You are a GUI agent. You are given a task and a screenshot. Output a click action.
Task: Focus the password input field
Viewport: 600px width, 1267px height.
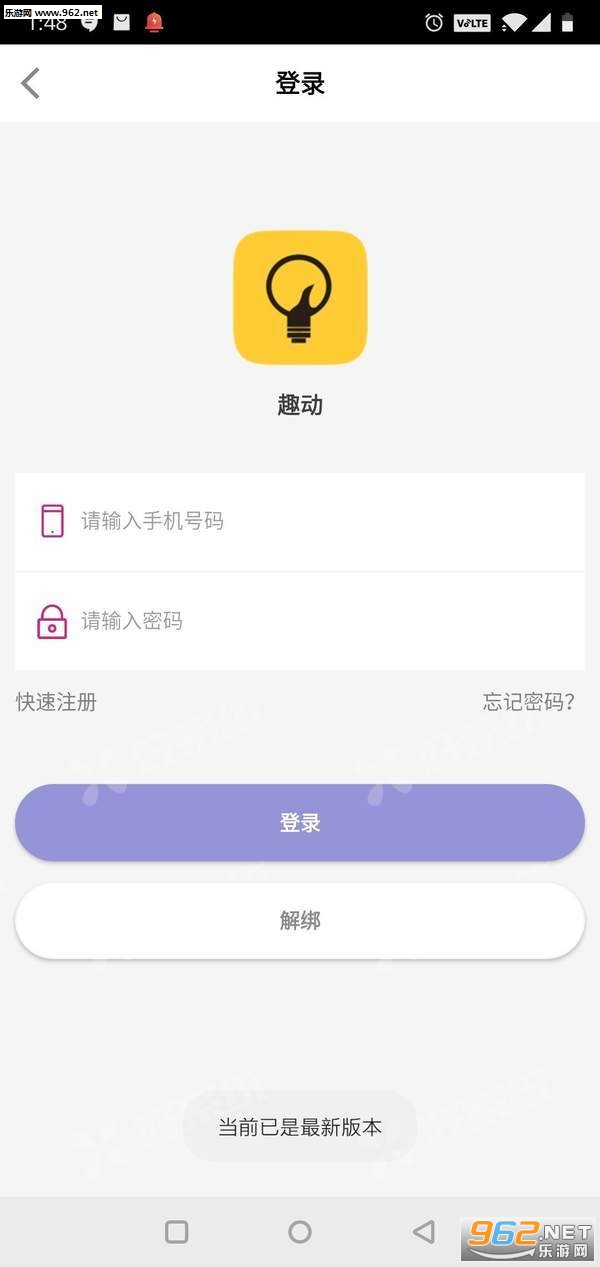point(300,621)
